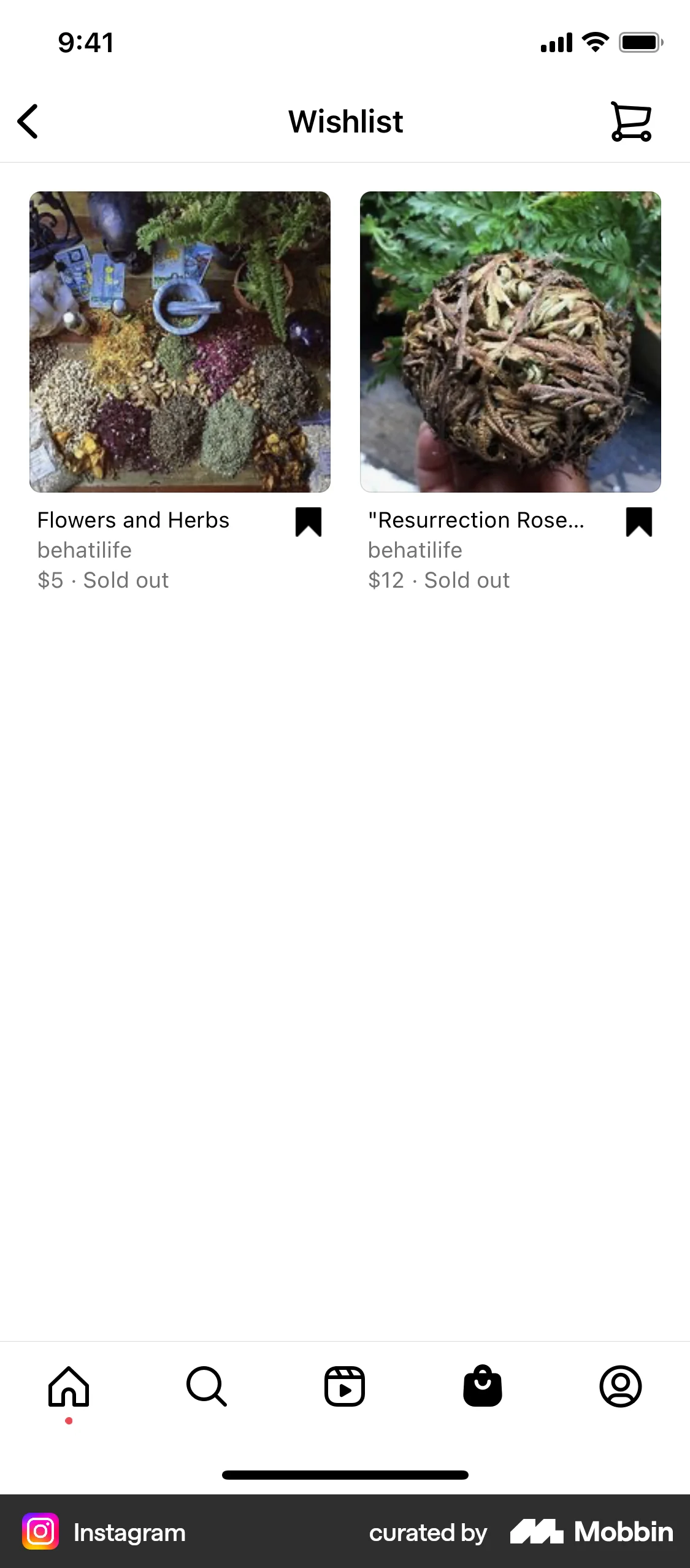Screen dimensions: 690x1568
Task: Select the Wishlist header title
Action: pos(345,121)
